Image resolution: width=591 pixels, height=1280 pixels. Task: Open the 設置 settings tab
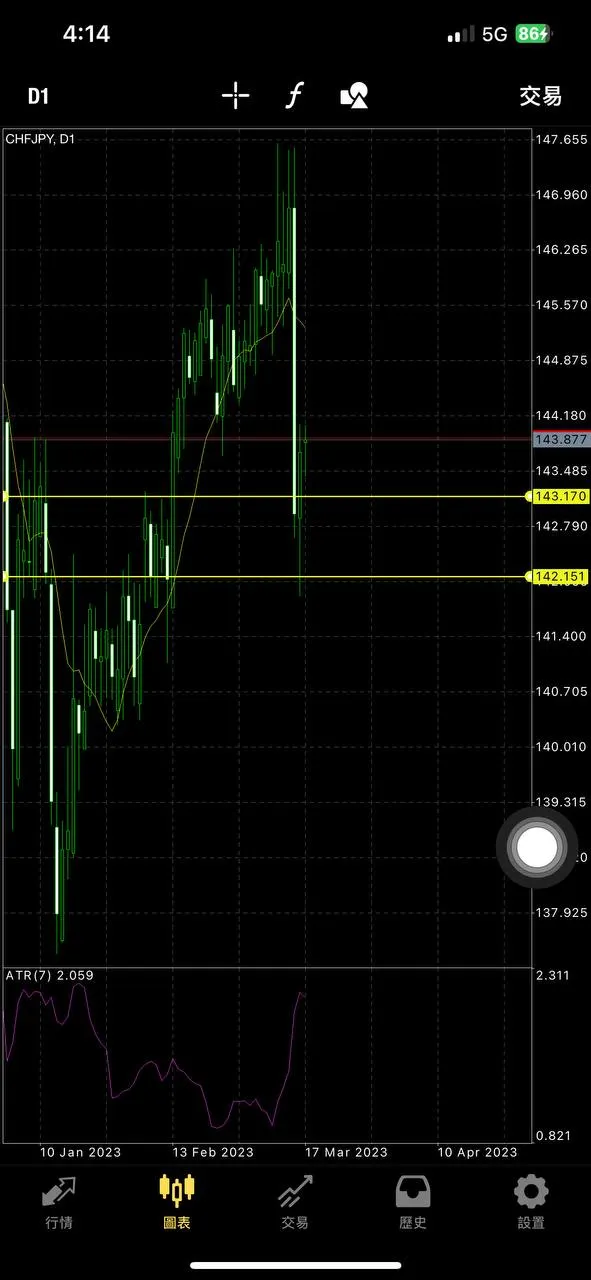pyautogui.click(x=531, y=1202)
